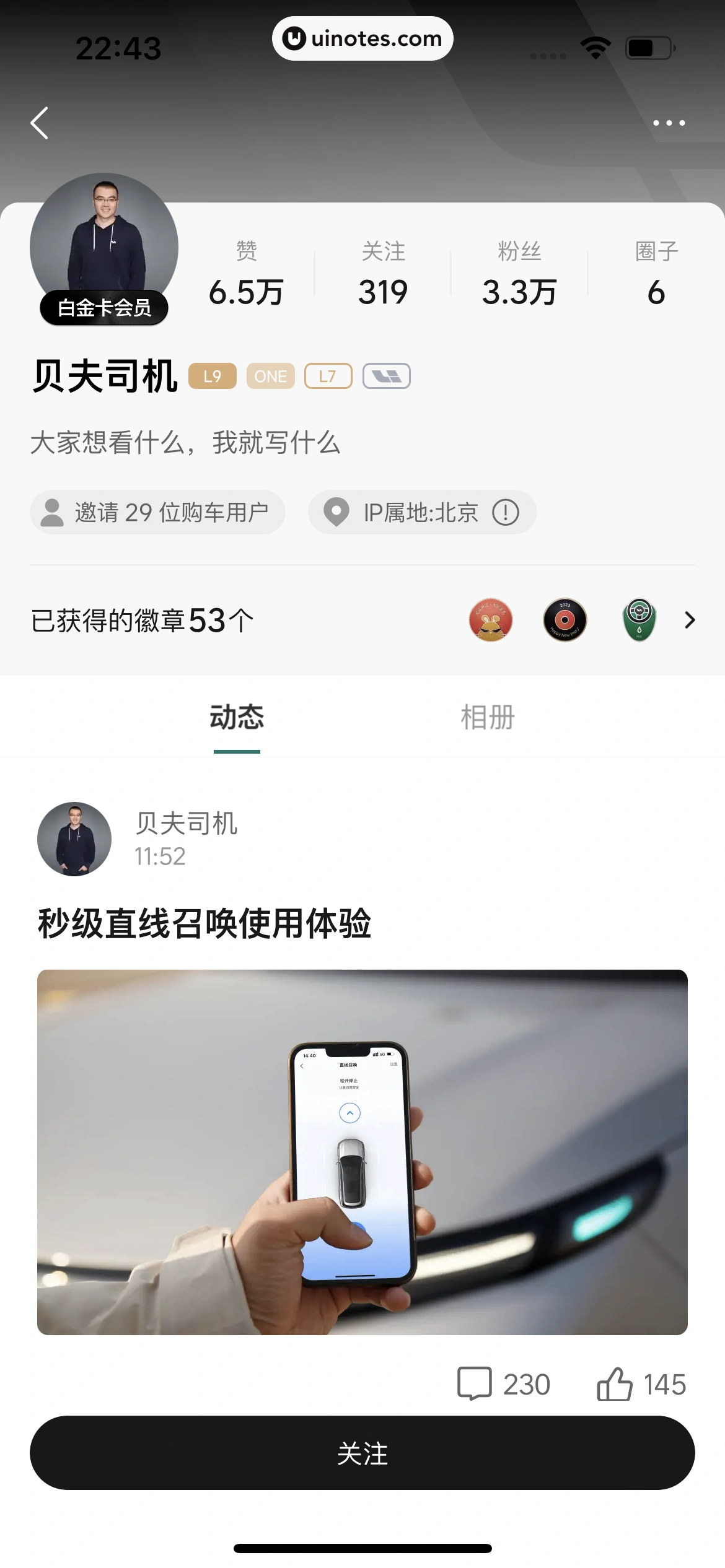Screen dimensions: 725x1568
Task: Tap the L9 level badge
Action: click(211, 376)
